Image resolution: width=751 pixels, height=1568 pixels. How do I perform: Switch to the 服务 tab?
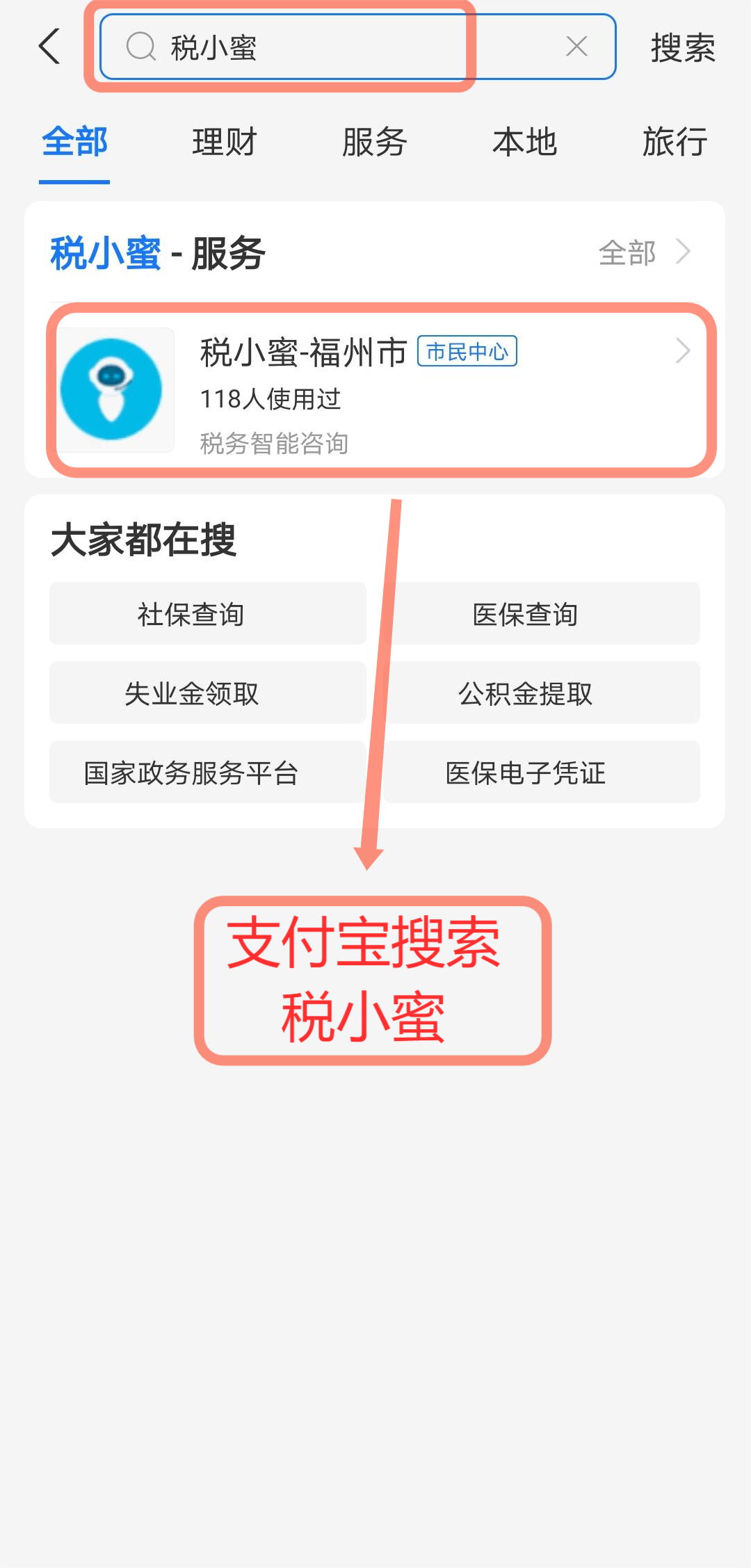click(x=374, y=142)
